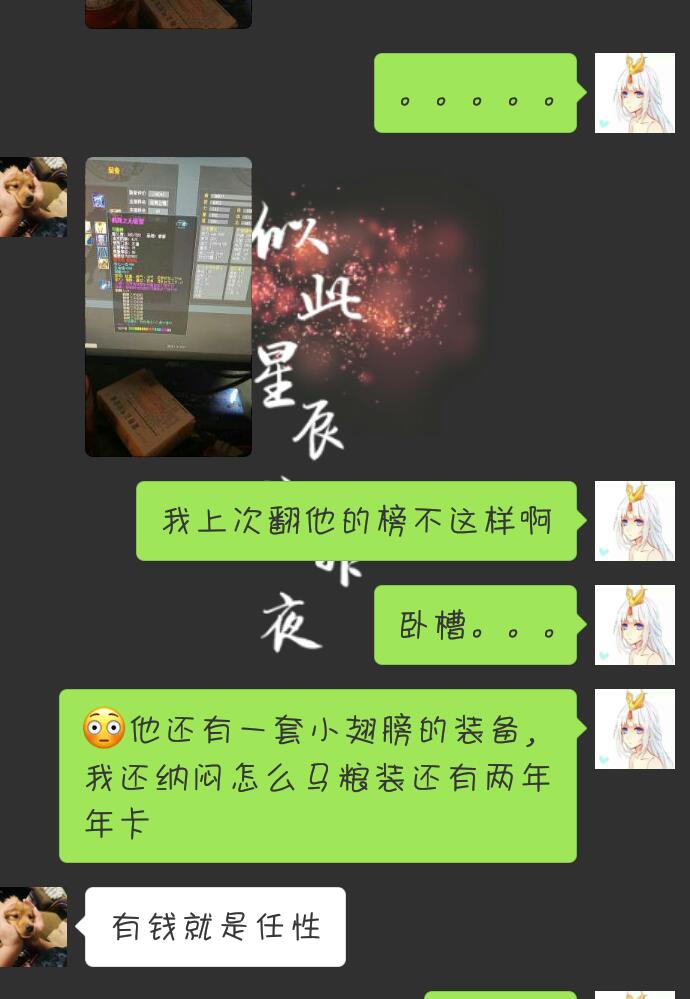Screen dimensions: 690x999
Task: Open anime avatar next to '我上次翻他的榜不这样啊'
Action: 634,521
